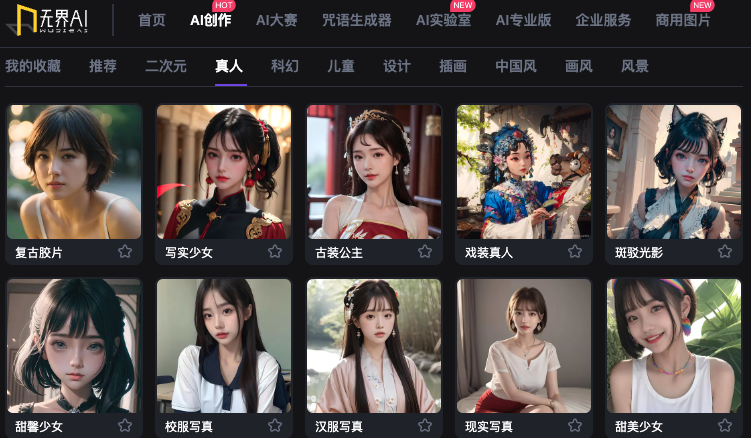Select the 中国风 category
The width and height of the screenshot is (751, 438).
(x=516, y=66)
